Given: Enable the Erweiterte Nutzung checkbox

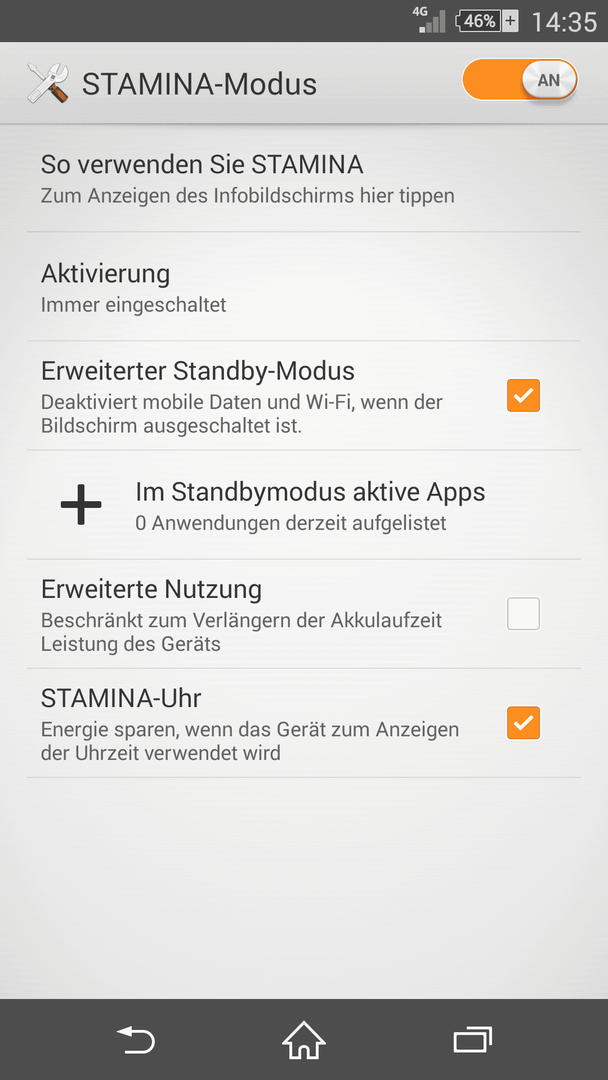Looking at the screenshot, I should (523, 614).
